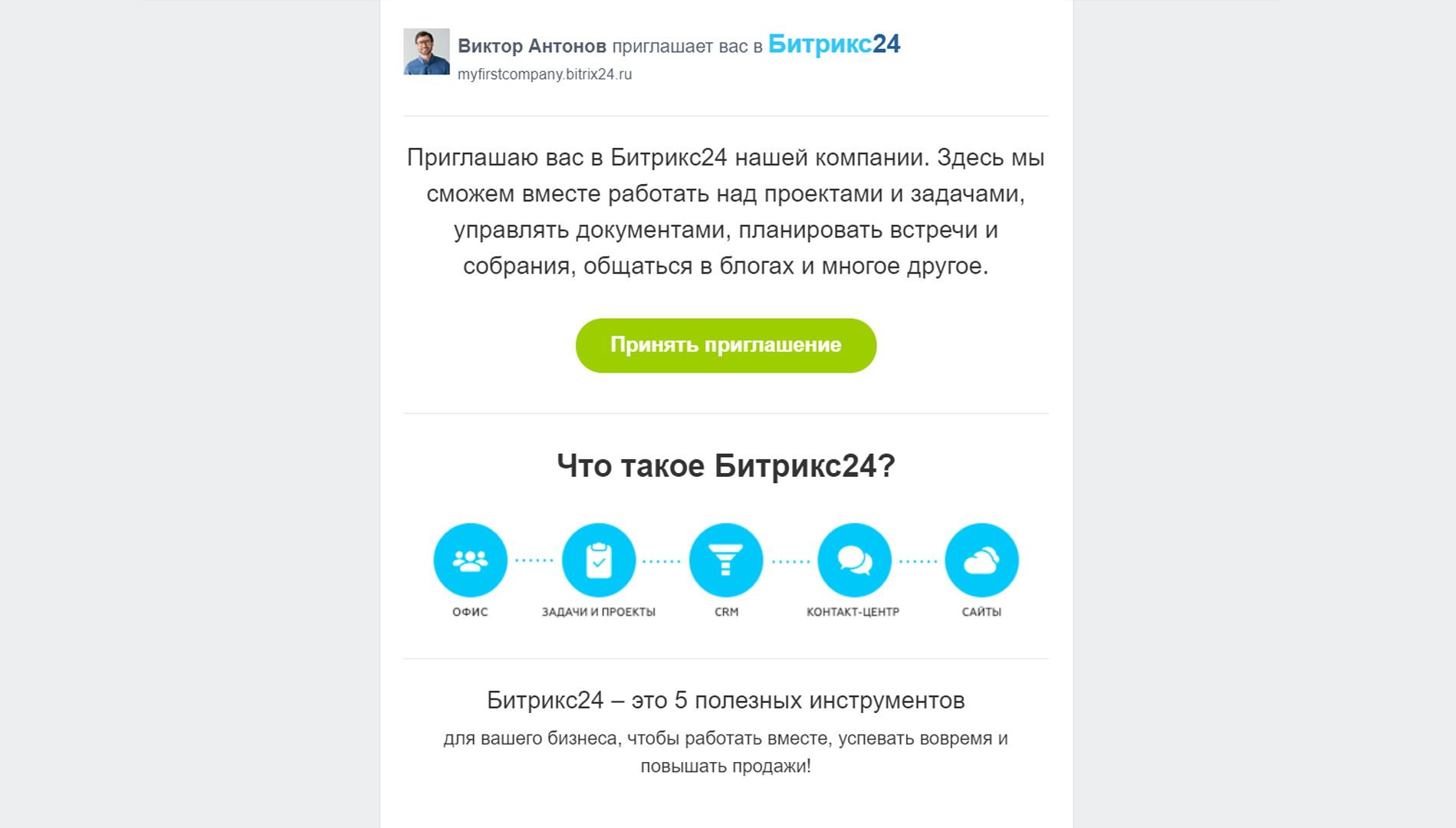Tap the green Принять приглашение button
Viewport: 1456px width, 828px height.
(x=725, y=346)
